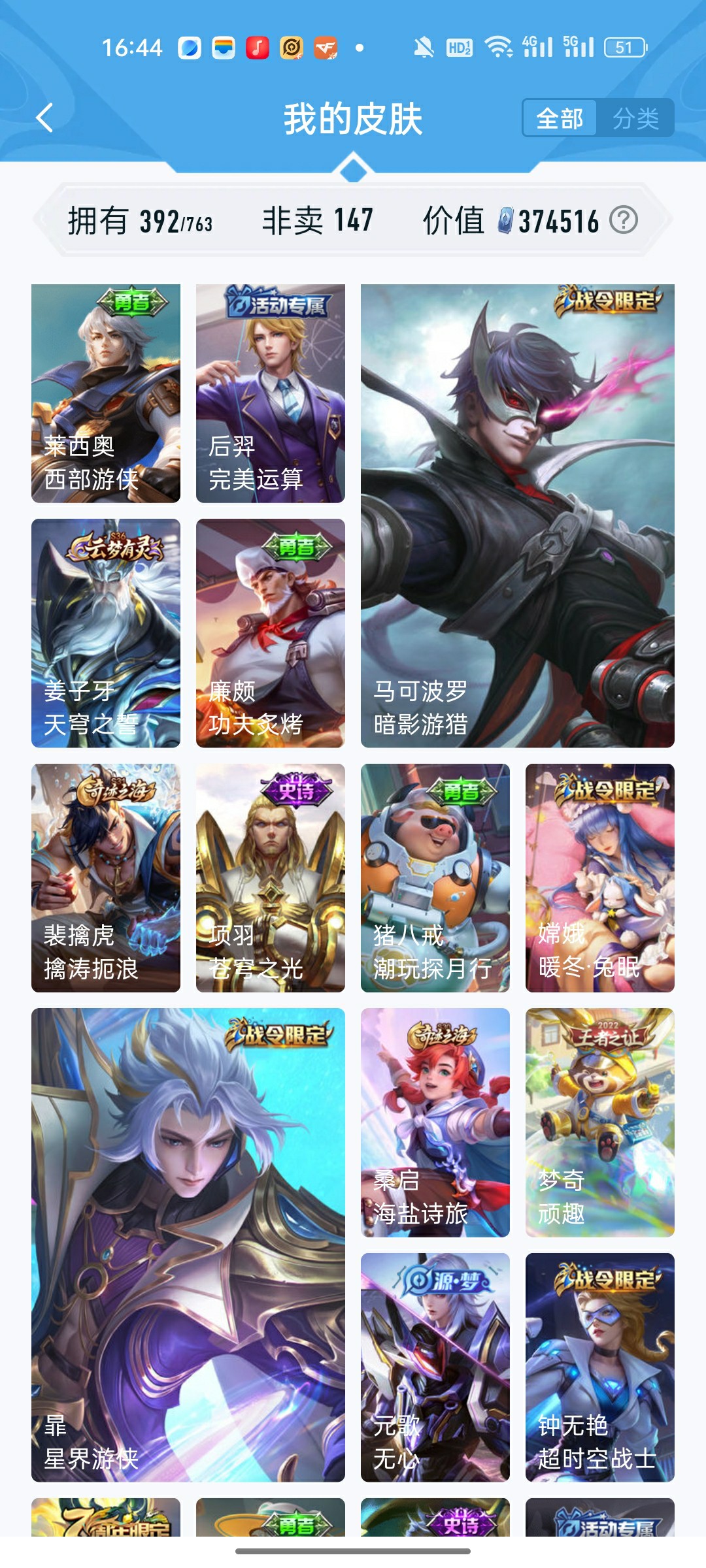This screenshot has height=1568, width=706.
Task: View 嫦娥 暖冬·兔眠 skin
Action: (599, 877)
